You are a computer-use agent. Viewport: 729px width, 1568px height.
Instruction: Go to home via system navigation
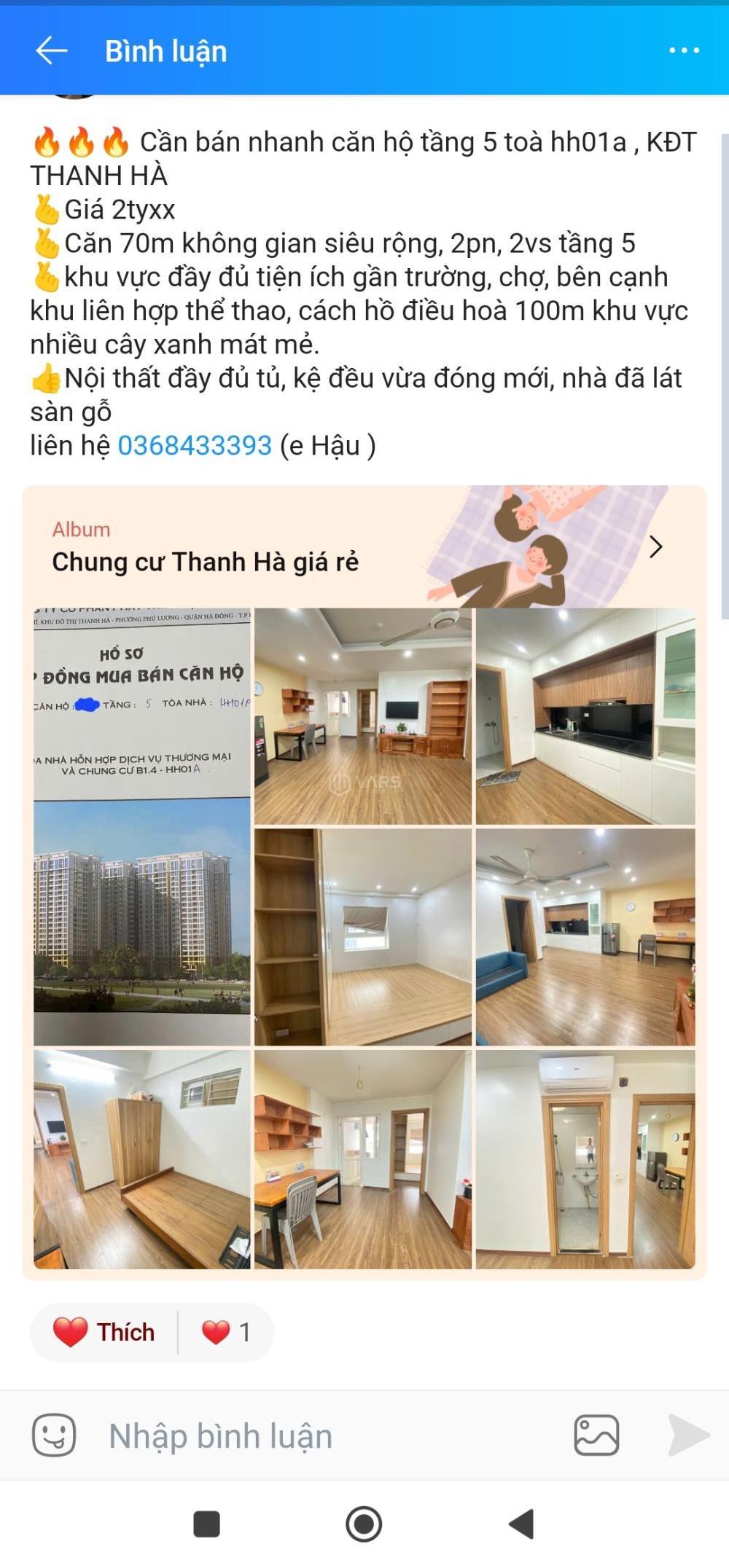pos(364,1524)
